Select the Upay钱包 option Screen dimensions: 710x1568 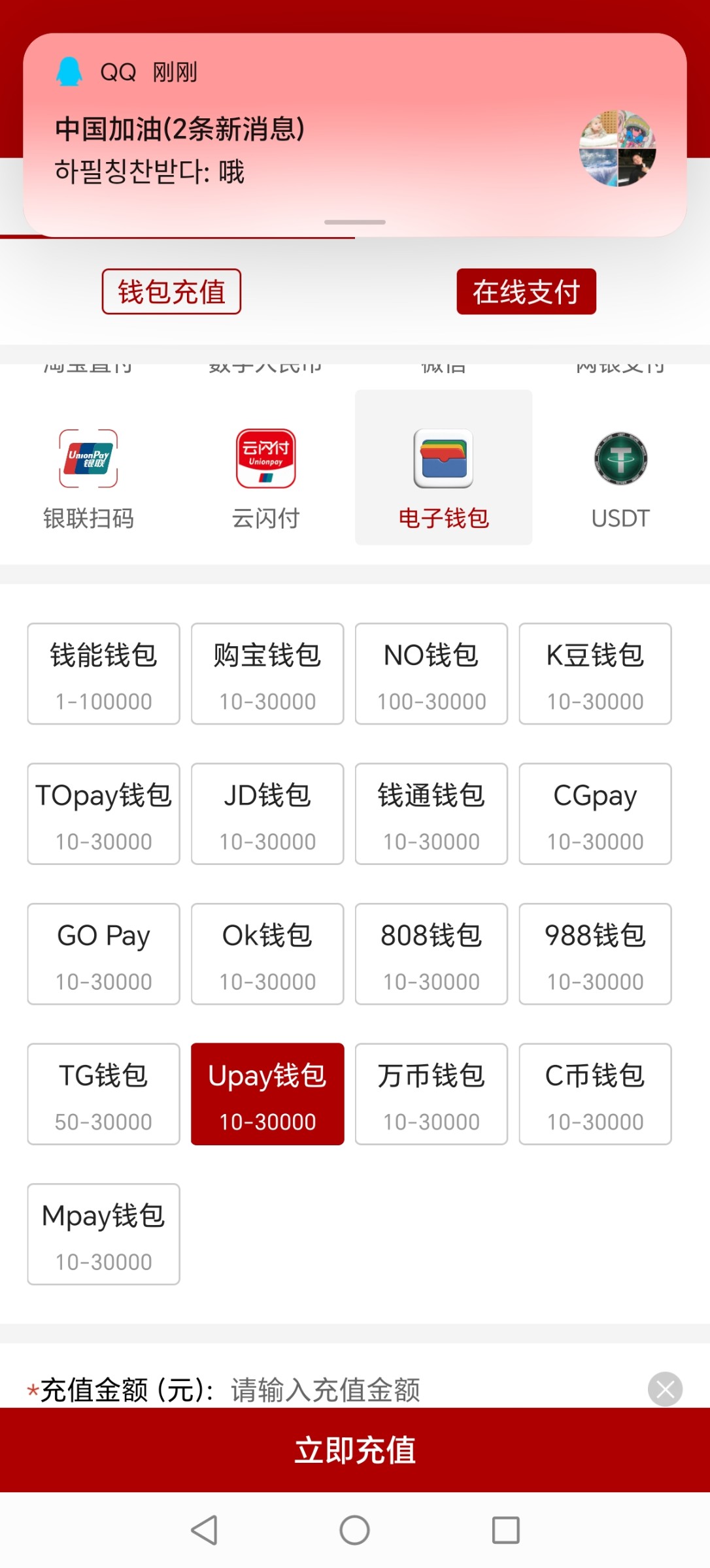coord(267,1094)
